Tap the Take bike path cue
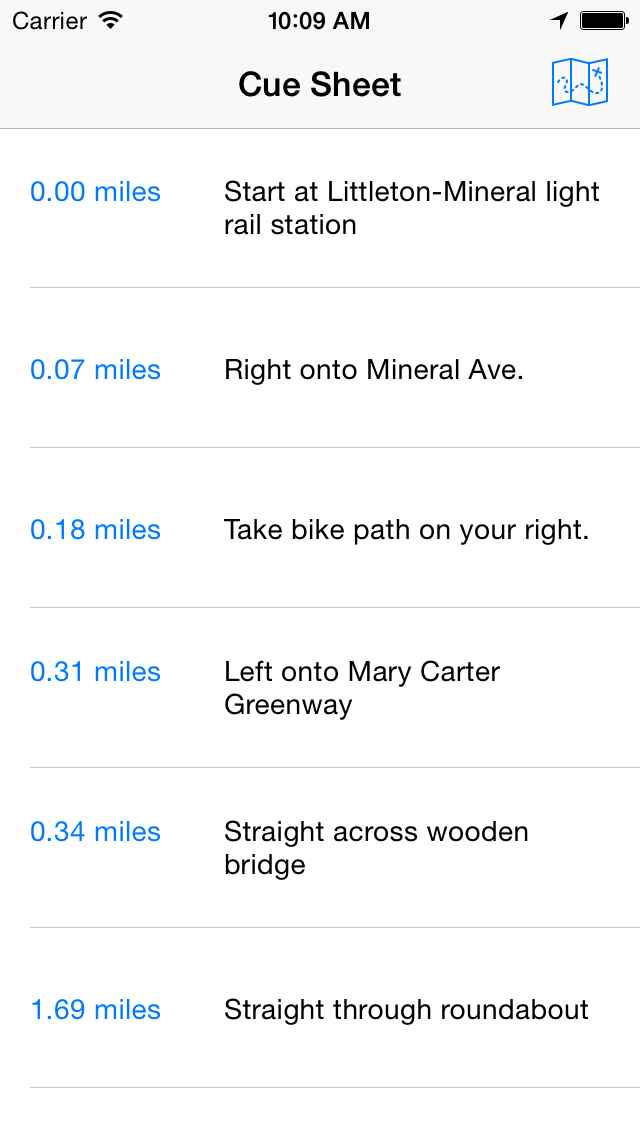This screenshot has height=1136, width=640. click(320, 528)
